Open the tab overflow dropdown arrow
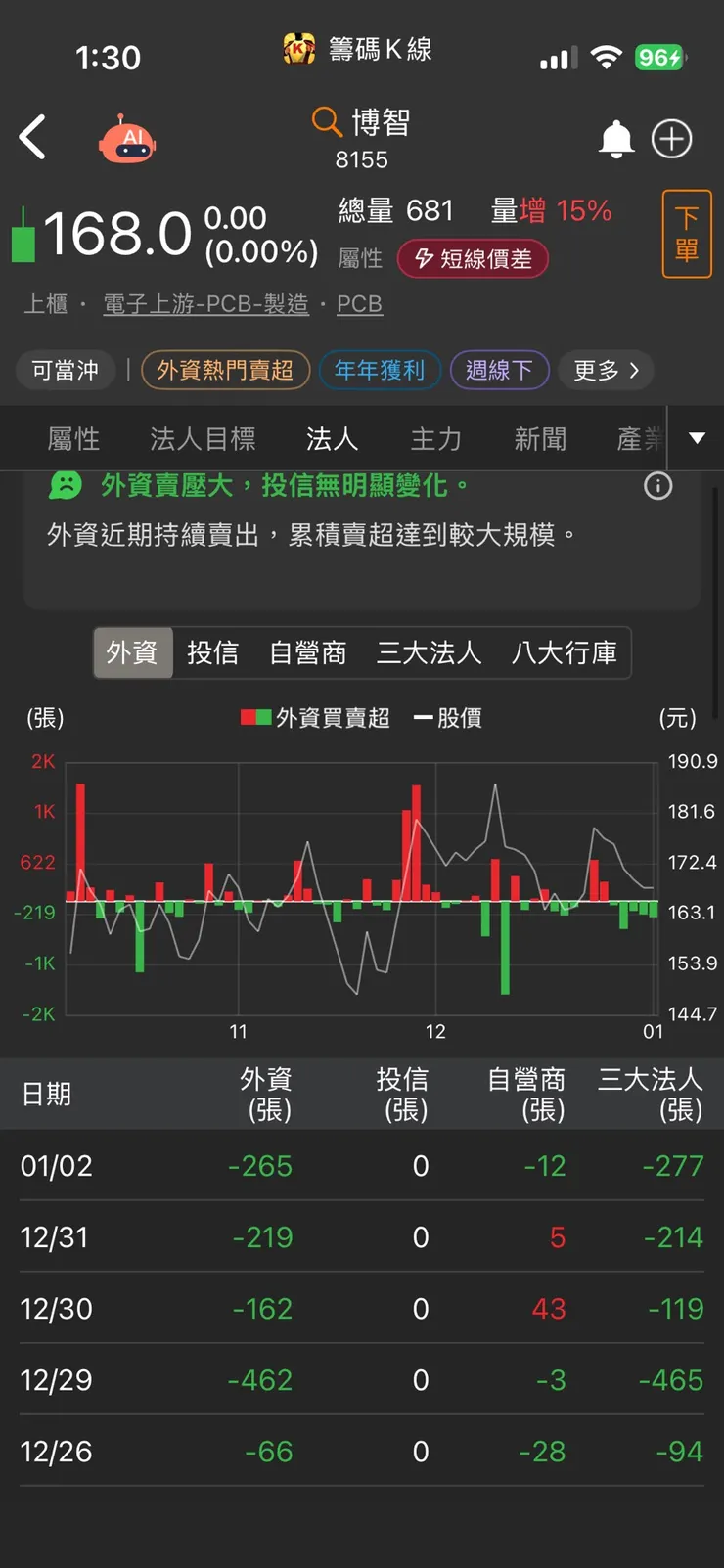Screen dimensions: 724x1568 click(x=696, y=438)
